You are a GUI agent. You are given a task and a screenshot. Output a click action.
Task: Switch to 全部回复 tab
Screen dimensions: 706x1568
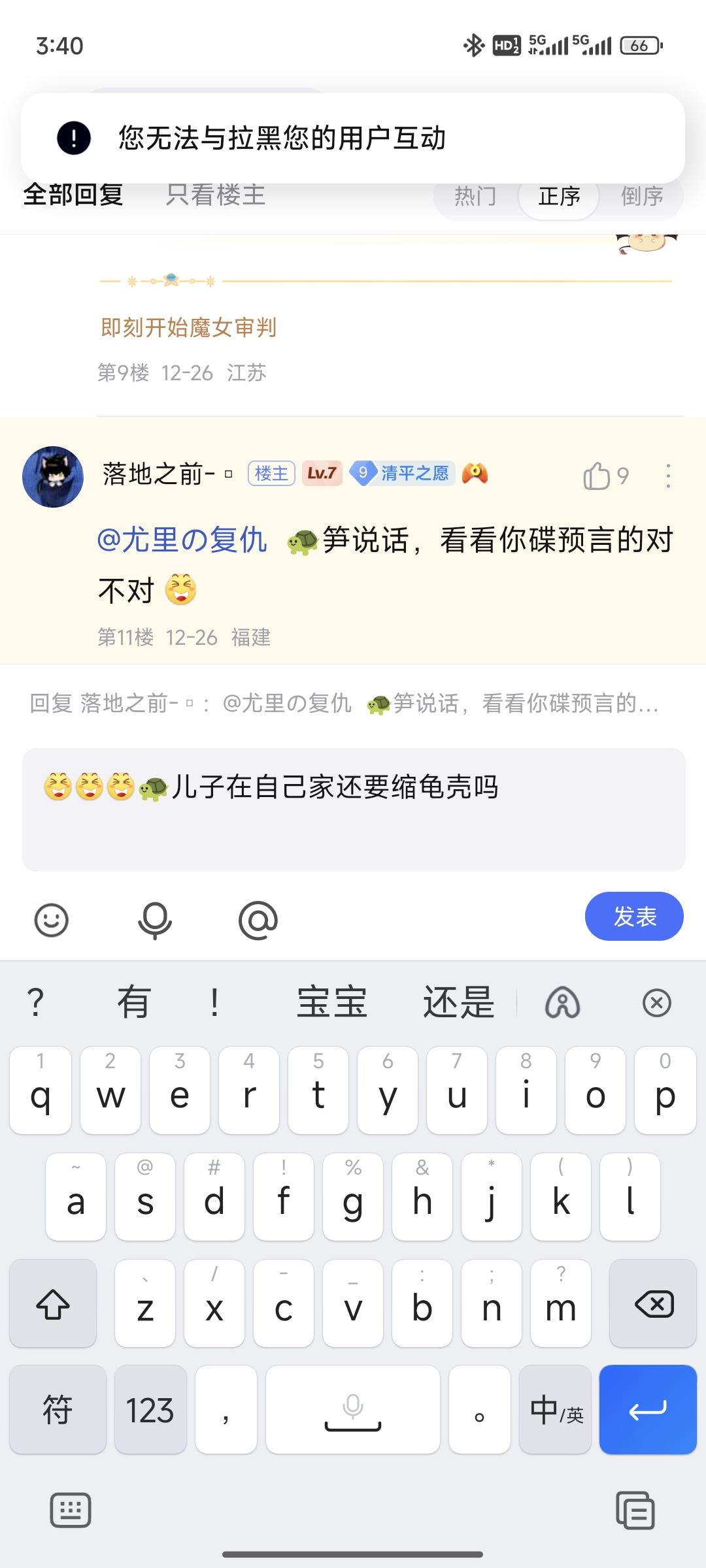pyautogui.click(x=73, y=195)
